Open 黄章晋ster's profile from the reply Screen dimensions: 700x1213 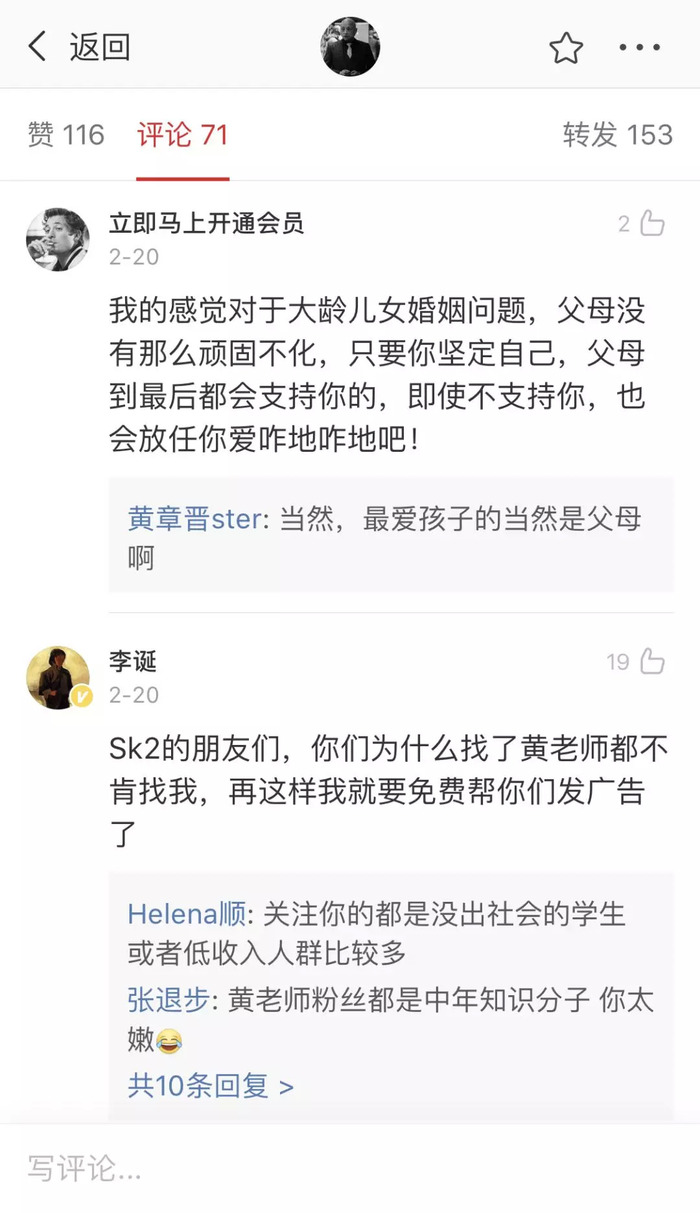[x=194, y=519]
